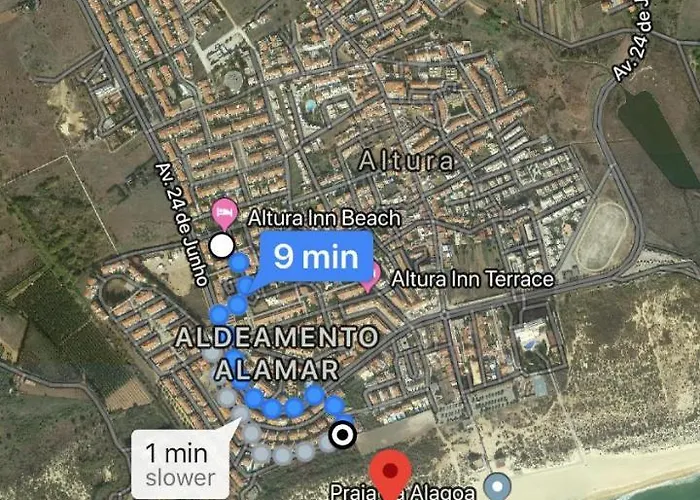The width and height of the screenshot is (700, 500).
Task: Select the 9 min route label
Action: pos(315,257)
